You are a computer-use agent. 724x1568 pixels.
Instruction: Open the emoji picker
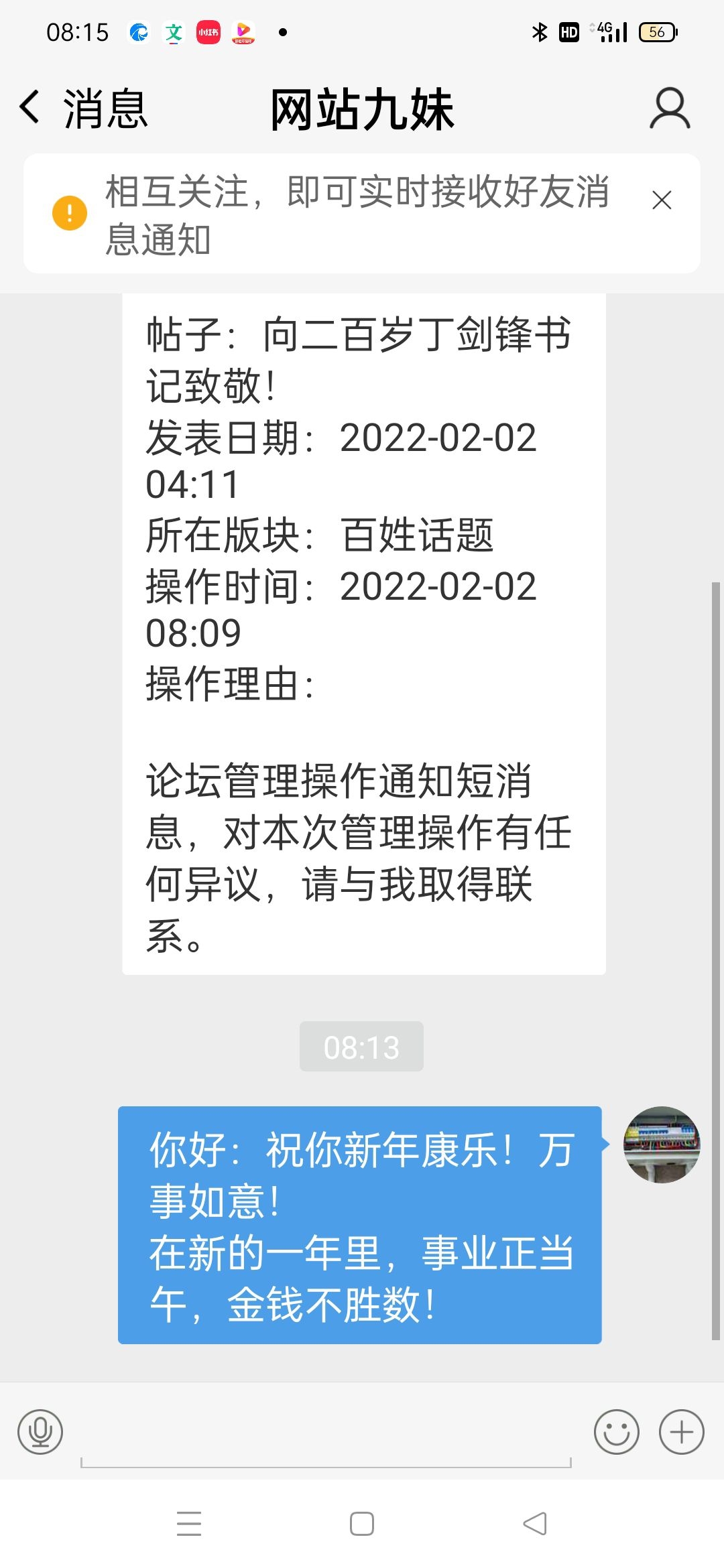click(x=616, y=1432)
